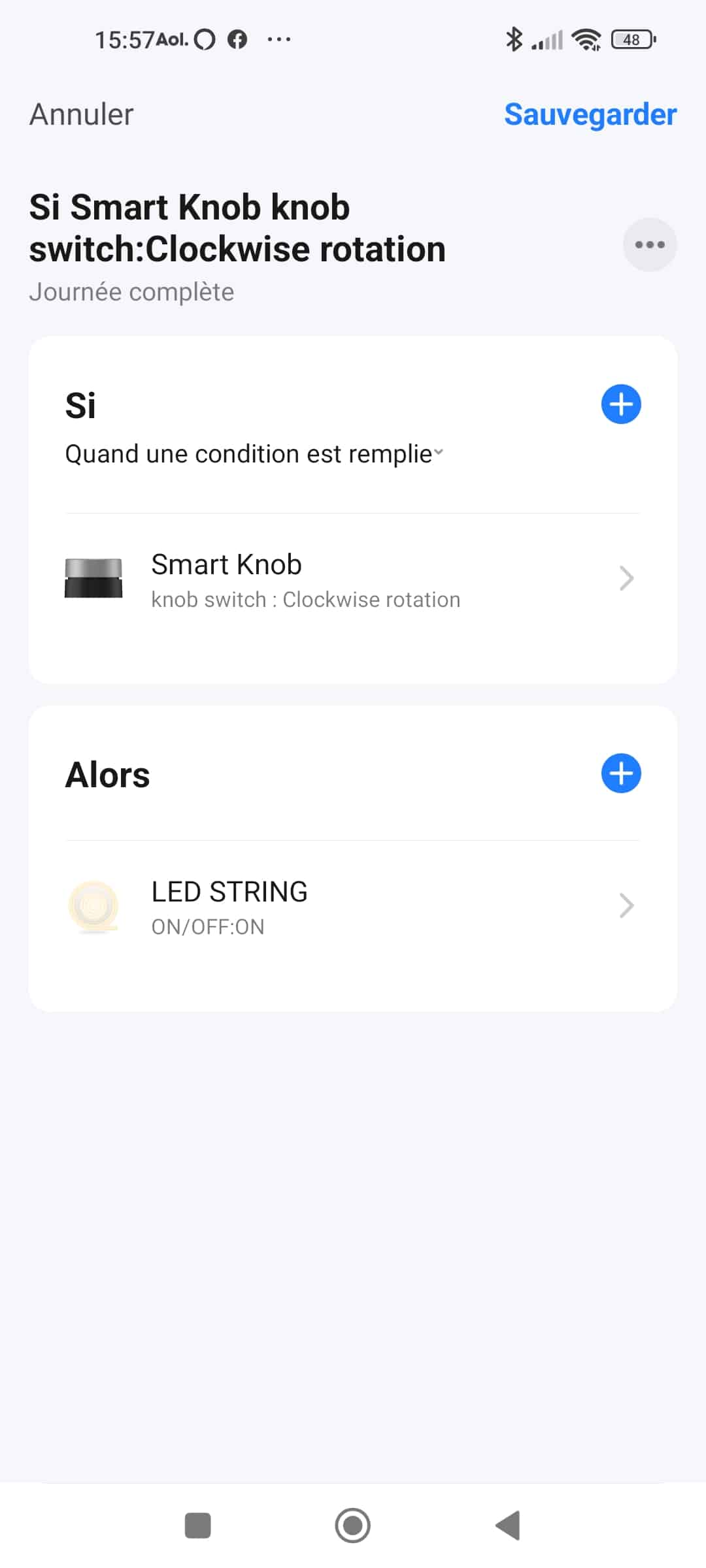Open the Smart Knob condition row

pos(352,579)
